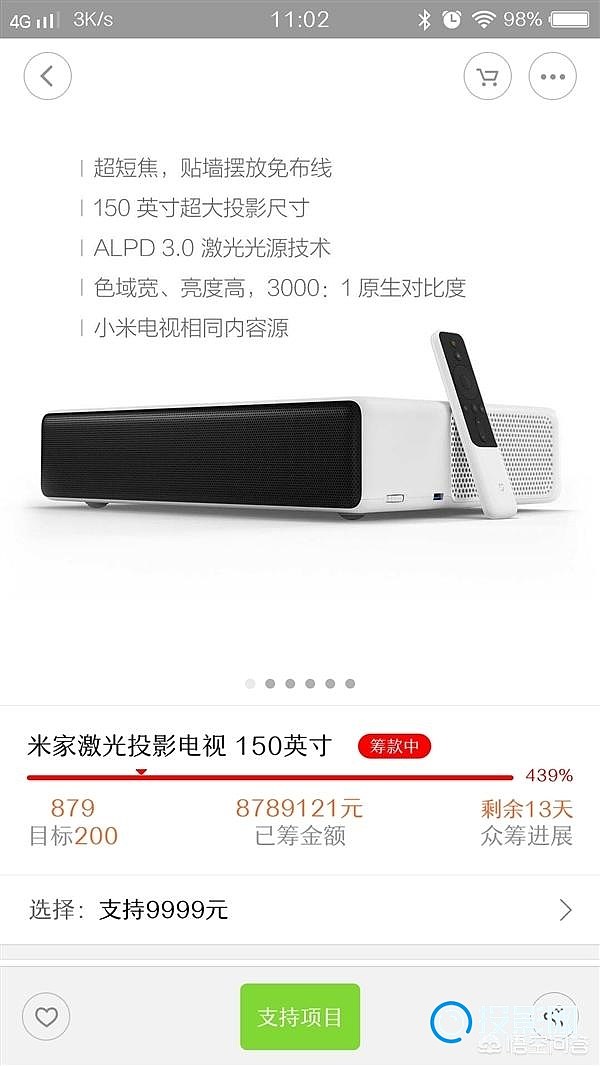Image resolution: width=600 pixels, height=1066 pixels.
Task: Favorite this project with the heart icon
Action: click(46, 1017)
